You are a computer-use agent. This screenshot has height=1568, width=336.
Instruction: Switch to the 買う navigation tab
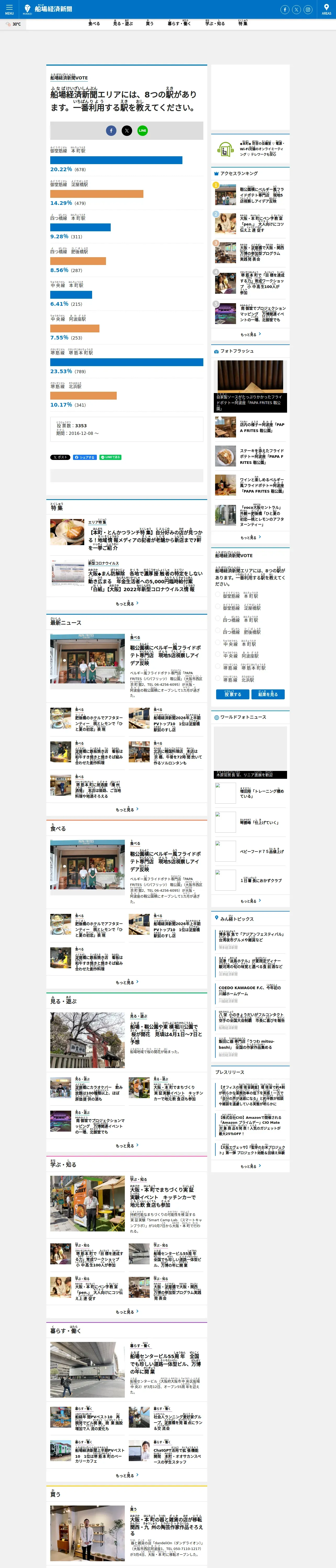[x=149, y=23]
